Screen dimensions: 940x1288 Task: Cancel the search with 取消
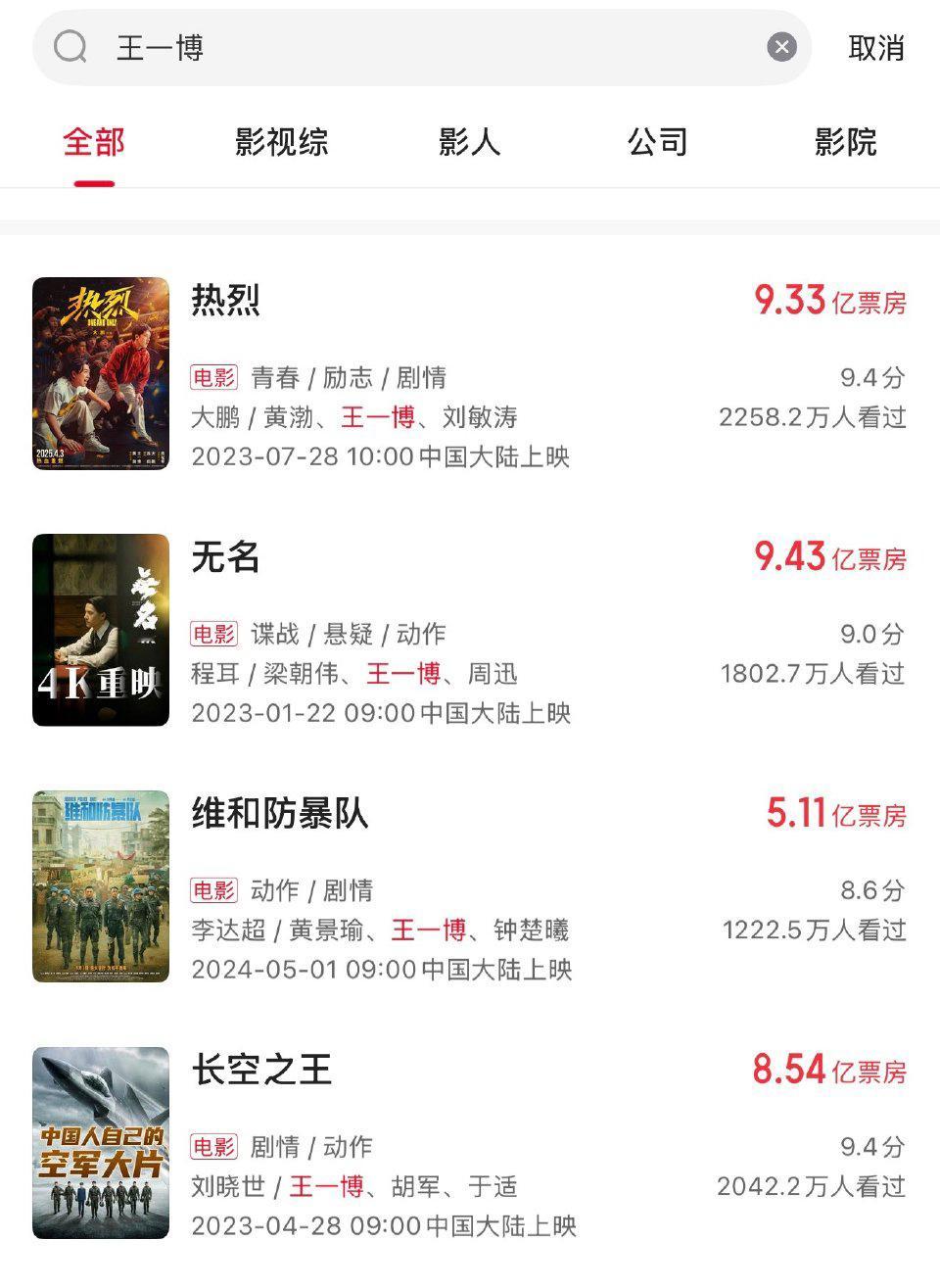pyautogui.click(x=875, y=48)
